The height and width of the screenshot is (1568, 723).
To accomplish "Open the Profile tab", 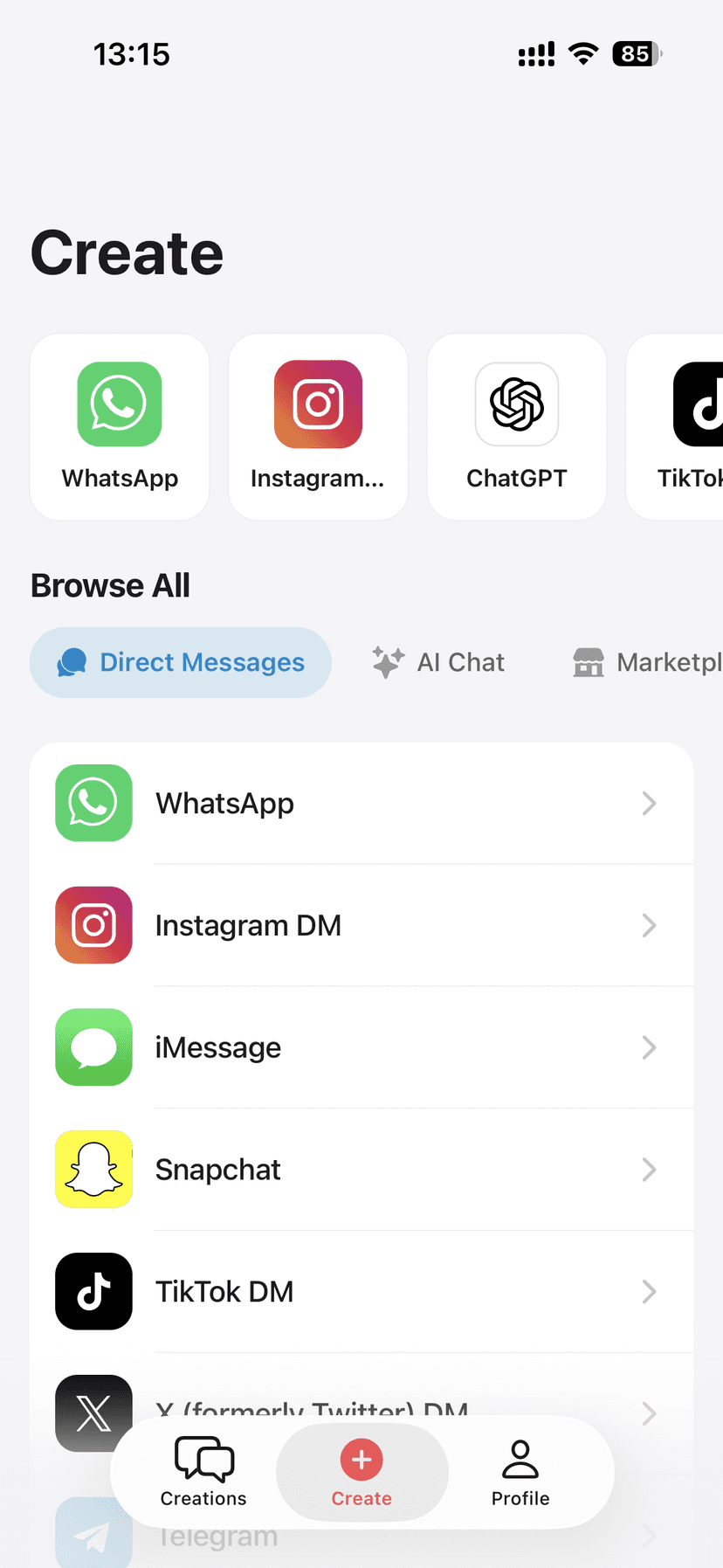I will pyautogui.click(x=520, y=1472).
